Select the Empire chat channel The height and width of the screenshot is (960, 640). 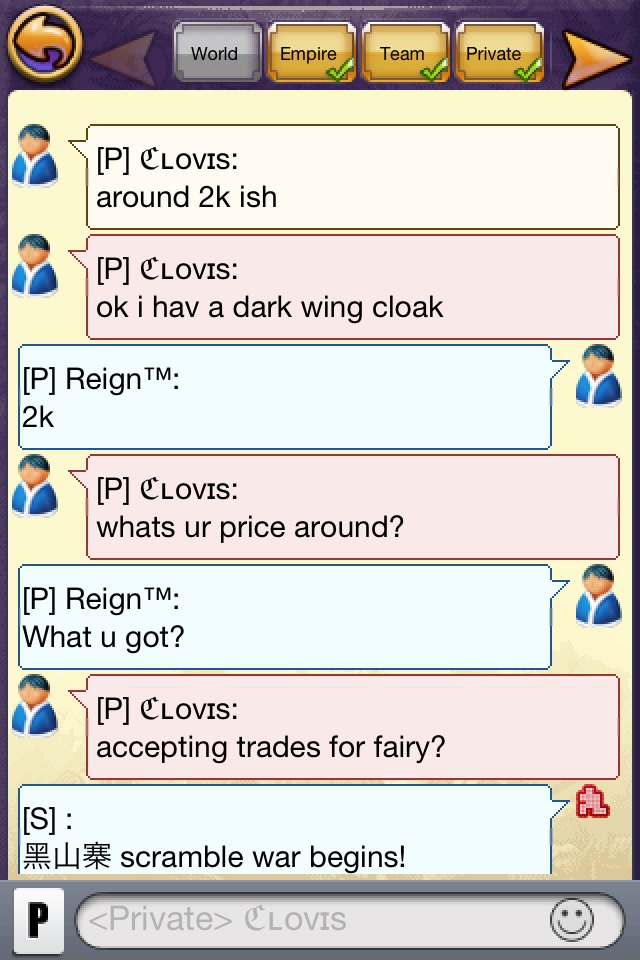(308, 54)
